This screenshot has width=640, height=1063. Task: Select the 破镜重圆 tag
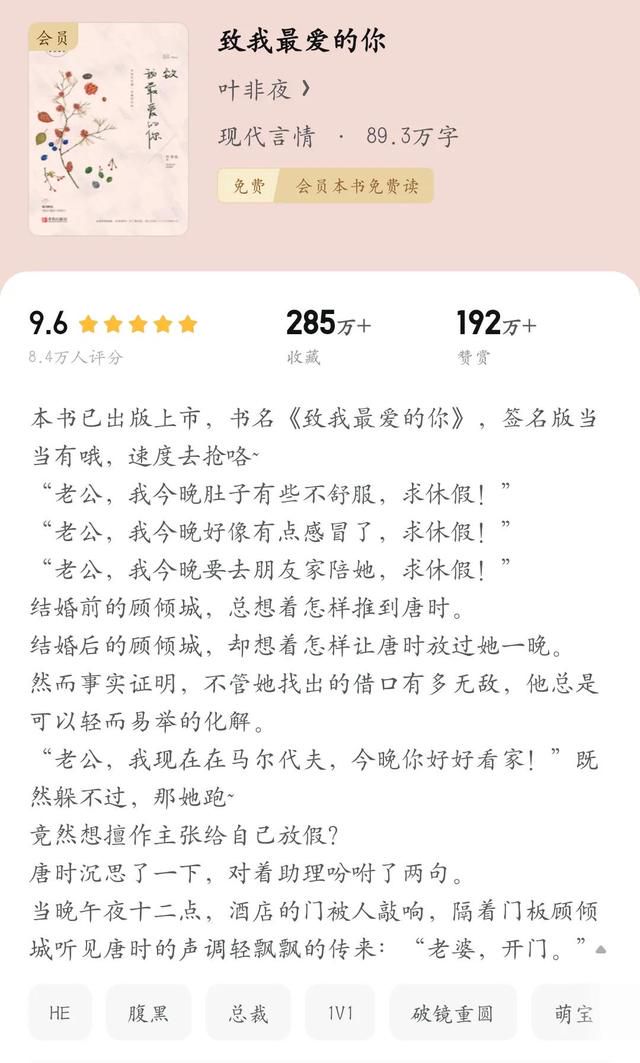pyautogui.click(x=452, y=1013)
